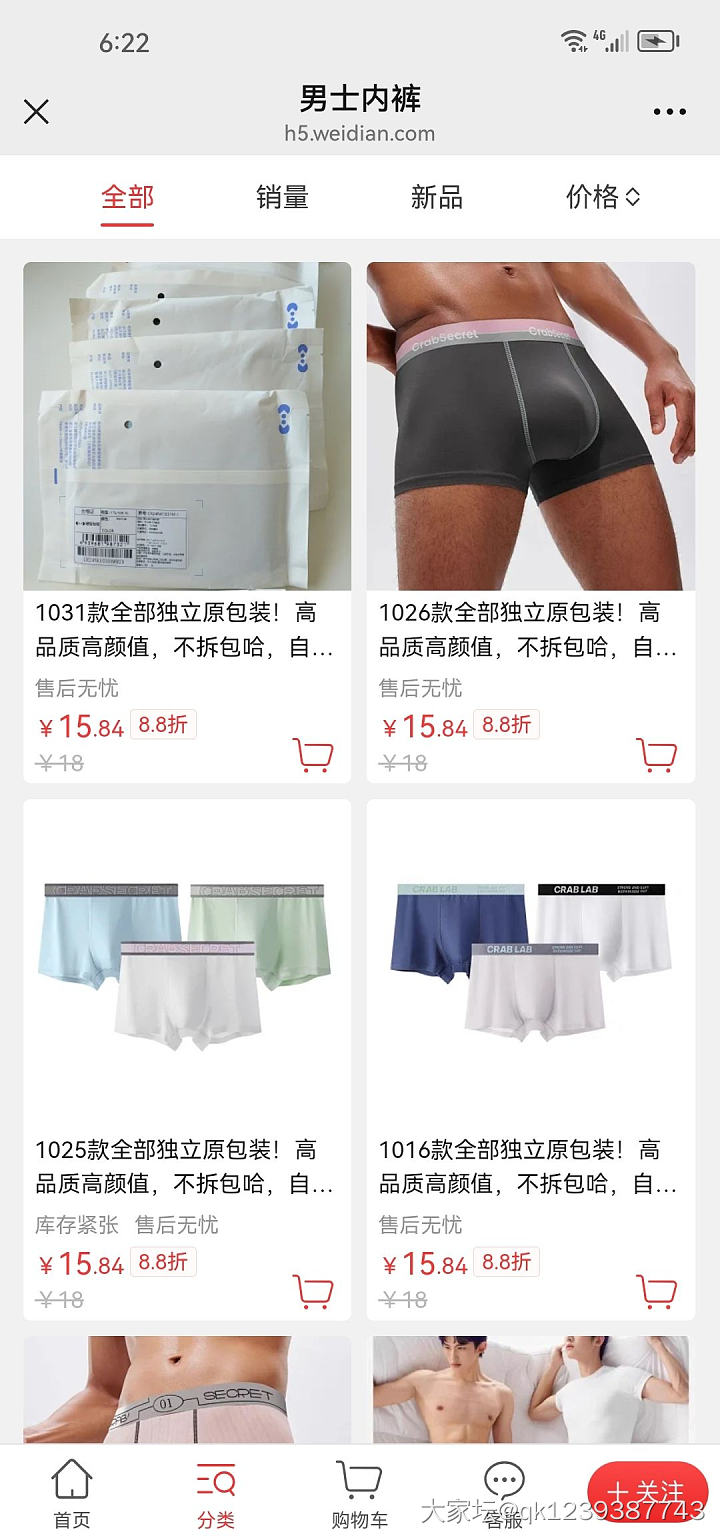The height and width of the screenshot is (1540, 720).
Task: Open the shopping cart from the bottom navigation
Action: coord(358,1490)
